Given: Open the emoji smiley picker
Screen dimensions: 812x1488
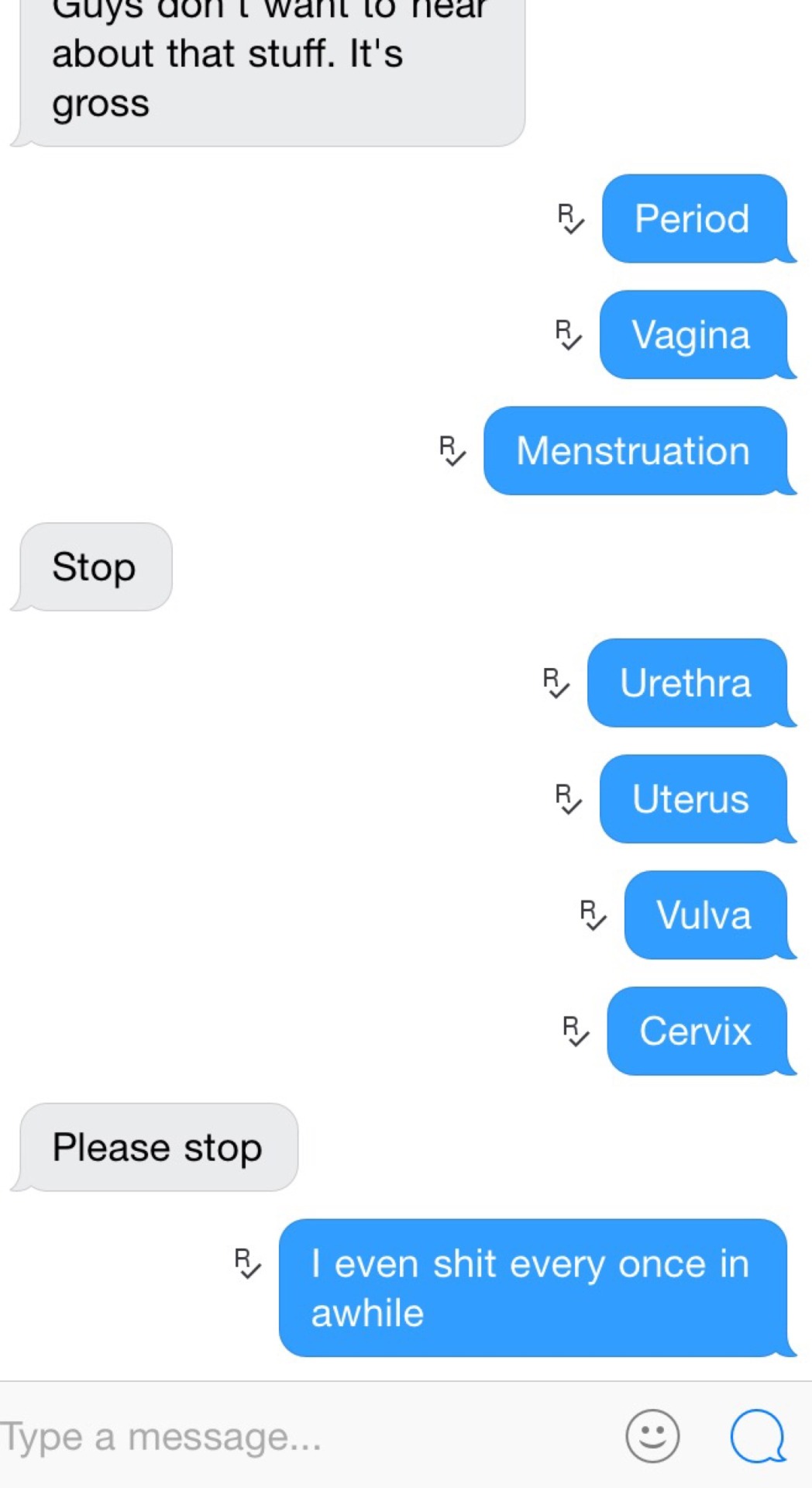Looking at the screenshot, I should (x=652, y=1436).
